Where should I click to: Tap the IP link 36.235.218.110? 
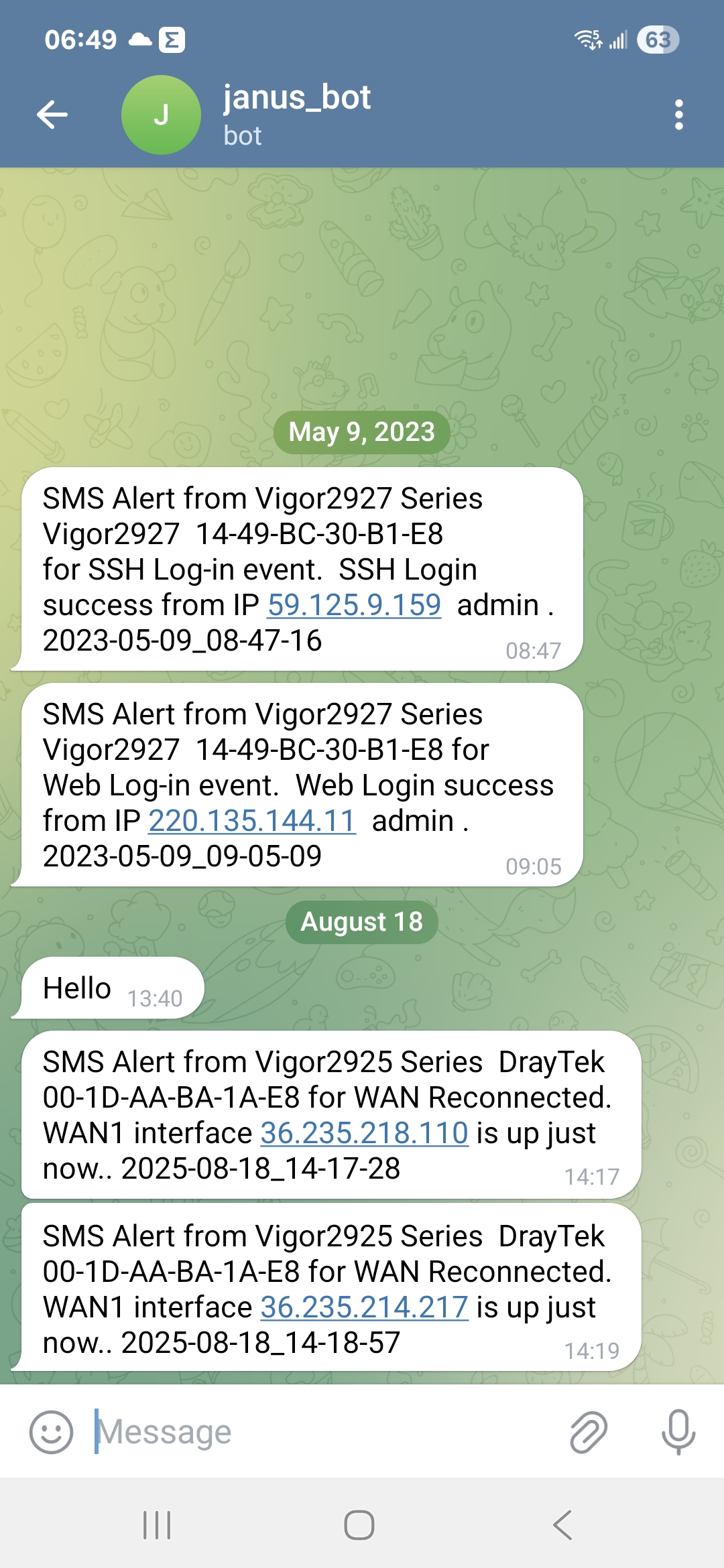click(364, 1133)
